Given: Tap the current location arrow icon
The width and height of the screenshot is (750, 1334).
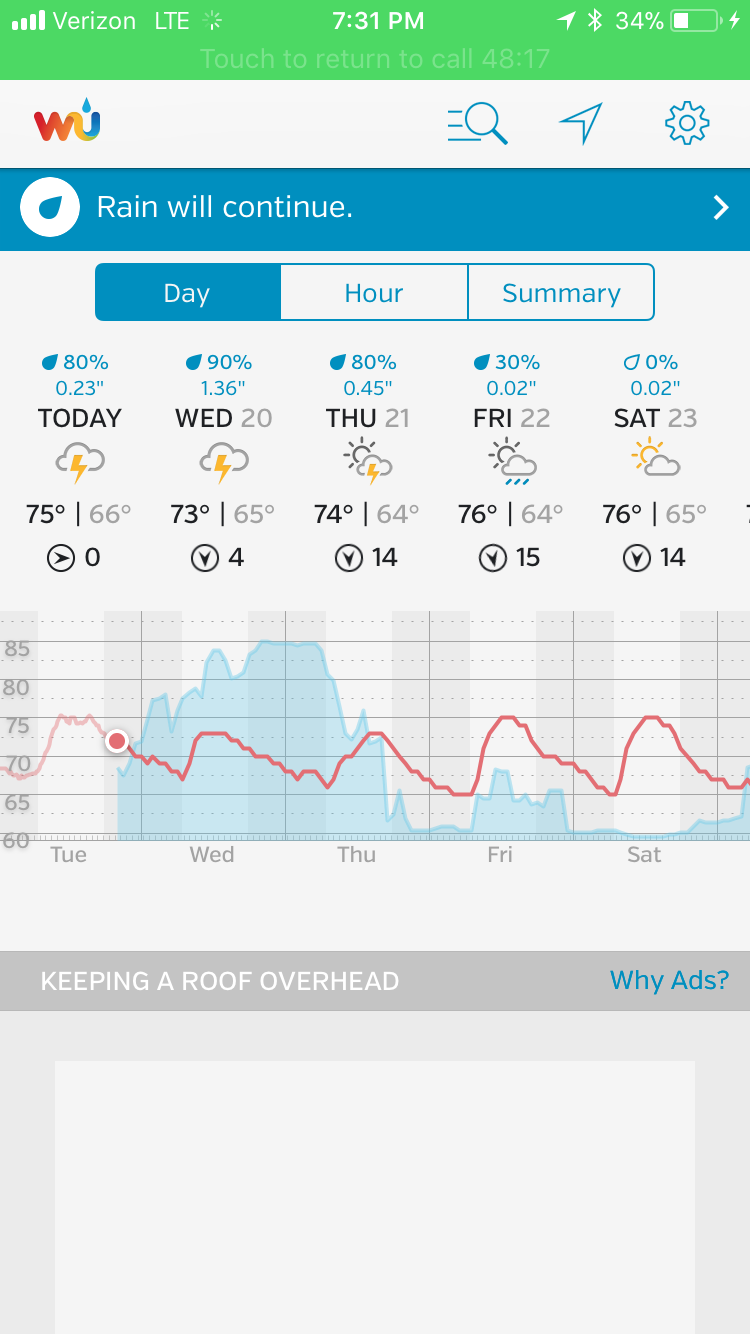Looking at the screenshot, I should tap(581, 124).
